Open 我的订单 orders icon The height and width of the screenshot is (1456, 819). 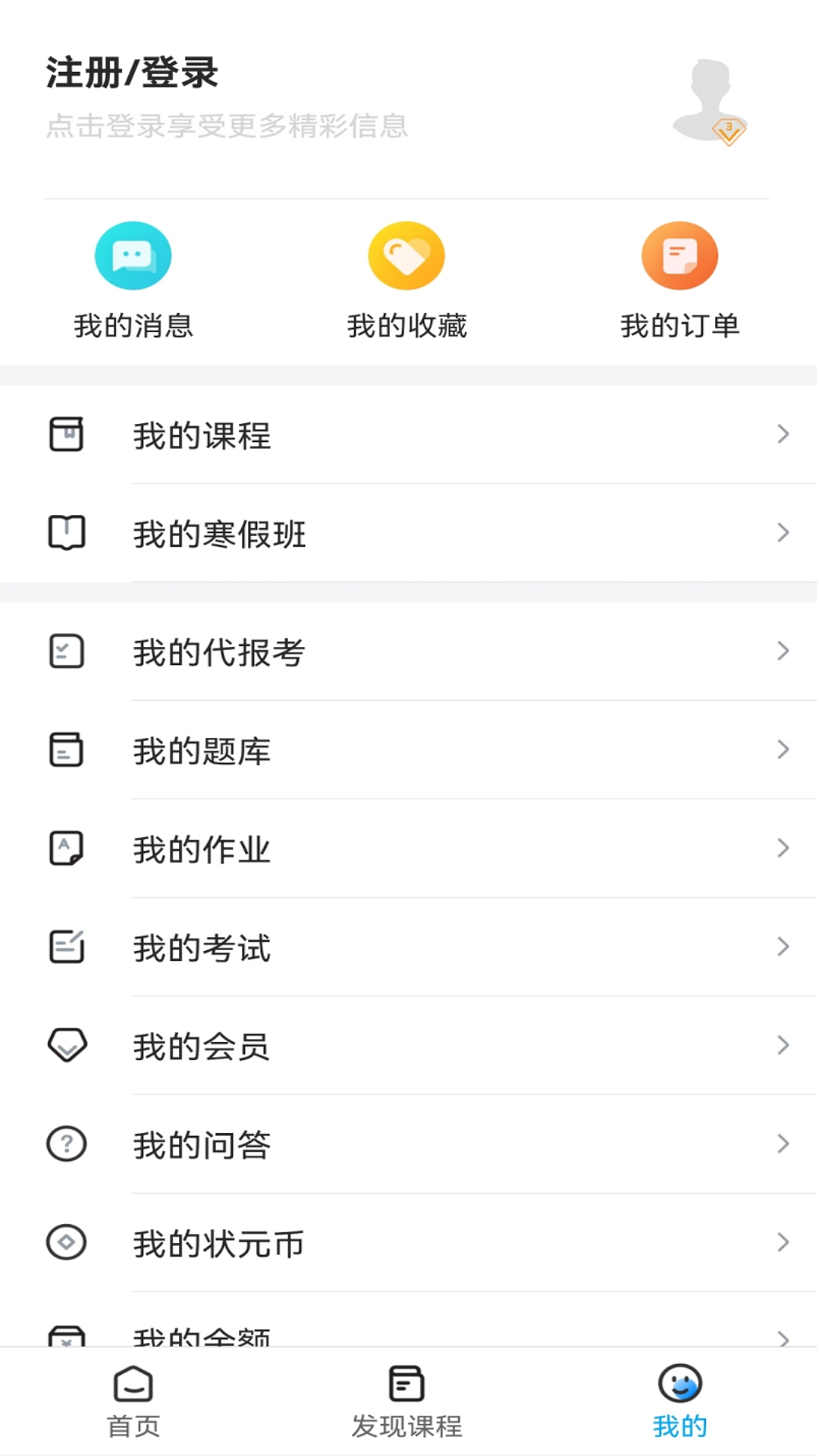point(679,255)
